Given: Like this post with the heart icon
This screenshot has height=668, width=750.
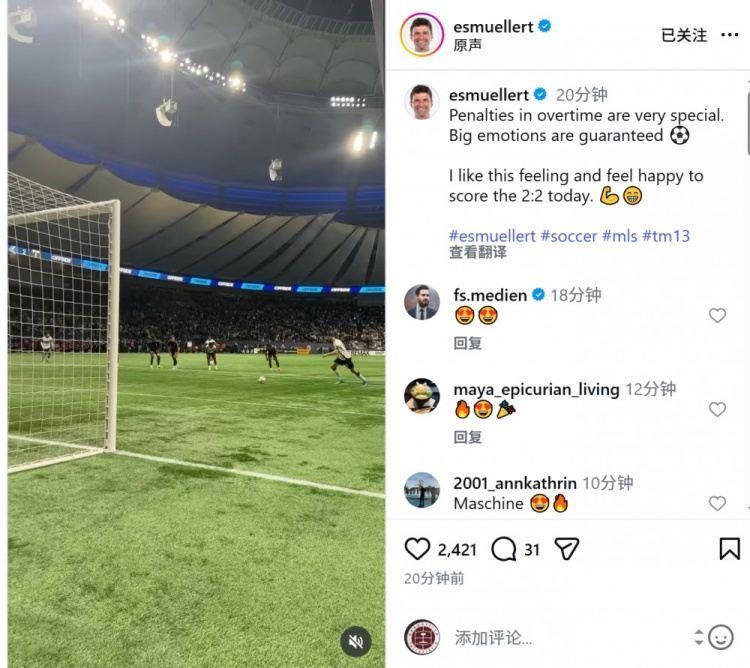Looking at the screenshot, I should pos(417,549).
